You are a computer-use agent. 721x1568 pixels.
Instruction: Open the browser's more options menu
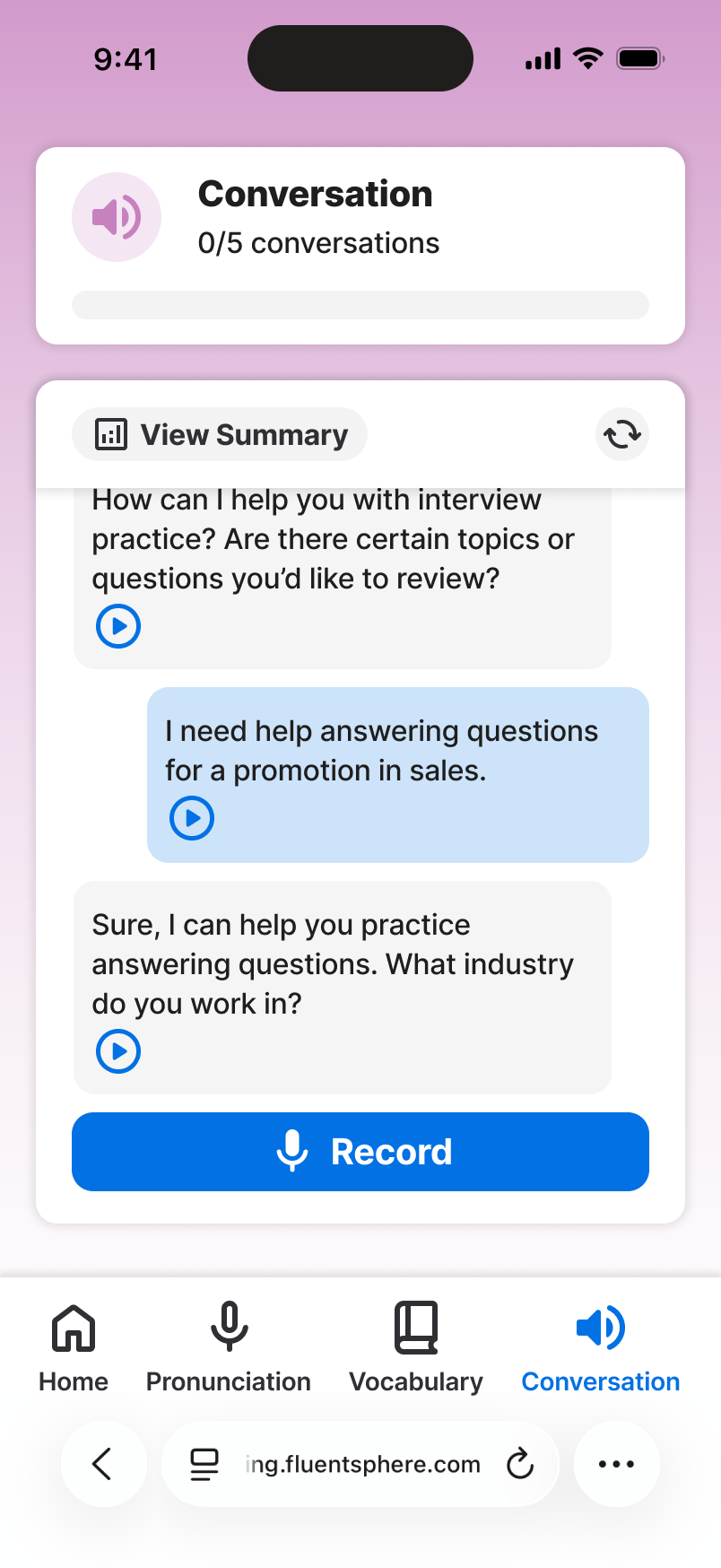click(x=617, y=1464)
